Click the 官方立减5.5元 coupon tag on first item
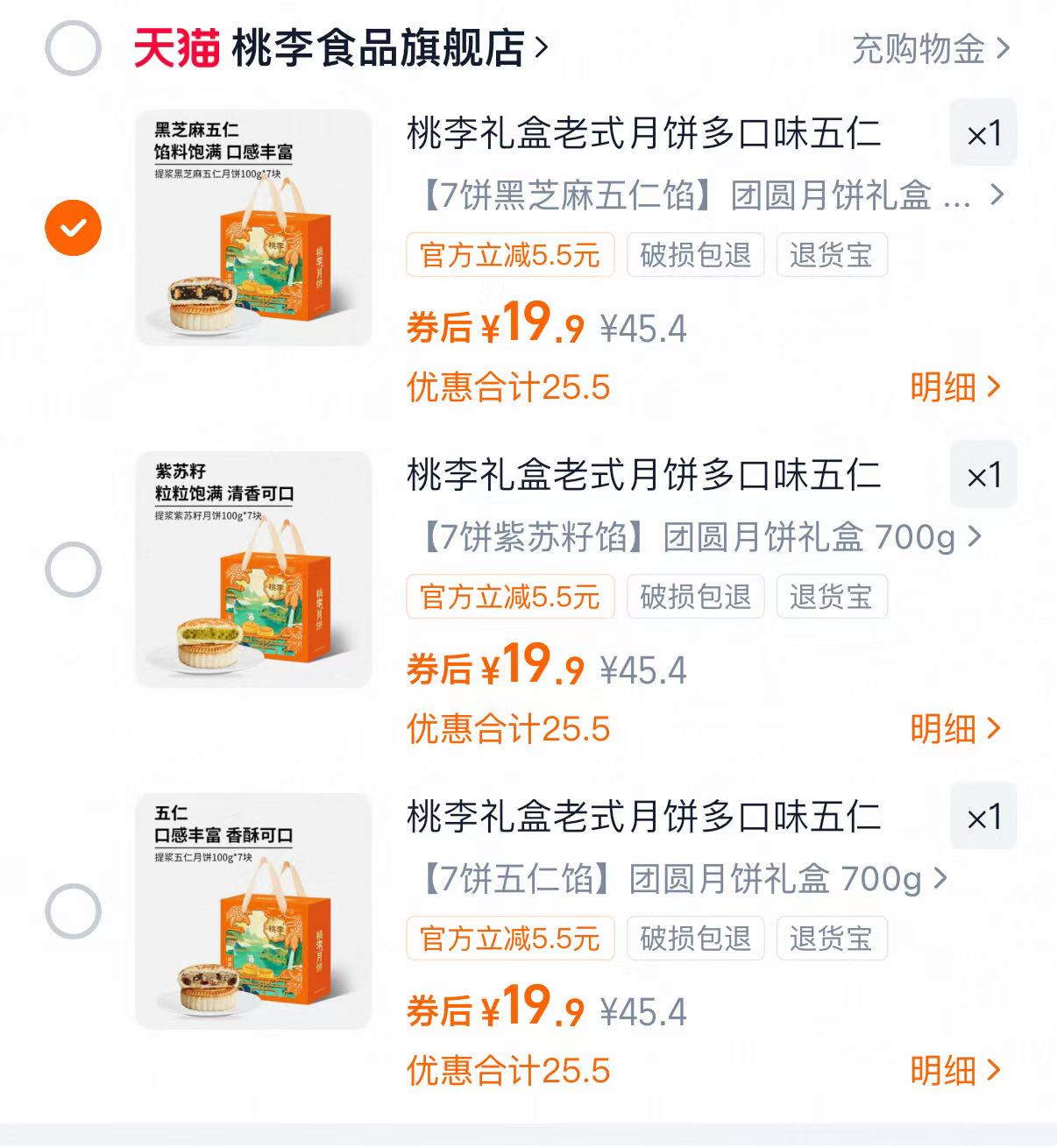This screenshot has width=1057, height=1148. point(511,255)
